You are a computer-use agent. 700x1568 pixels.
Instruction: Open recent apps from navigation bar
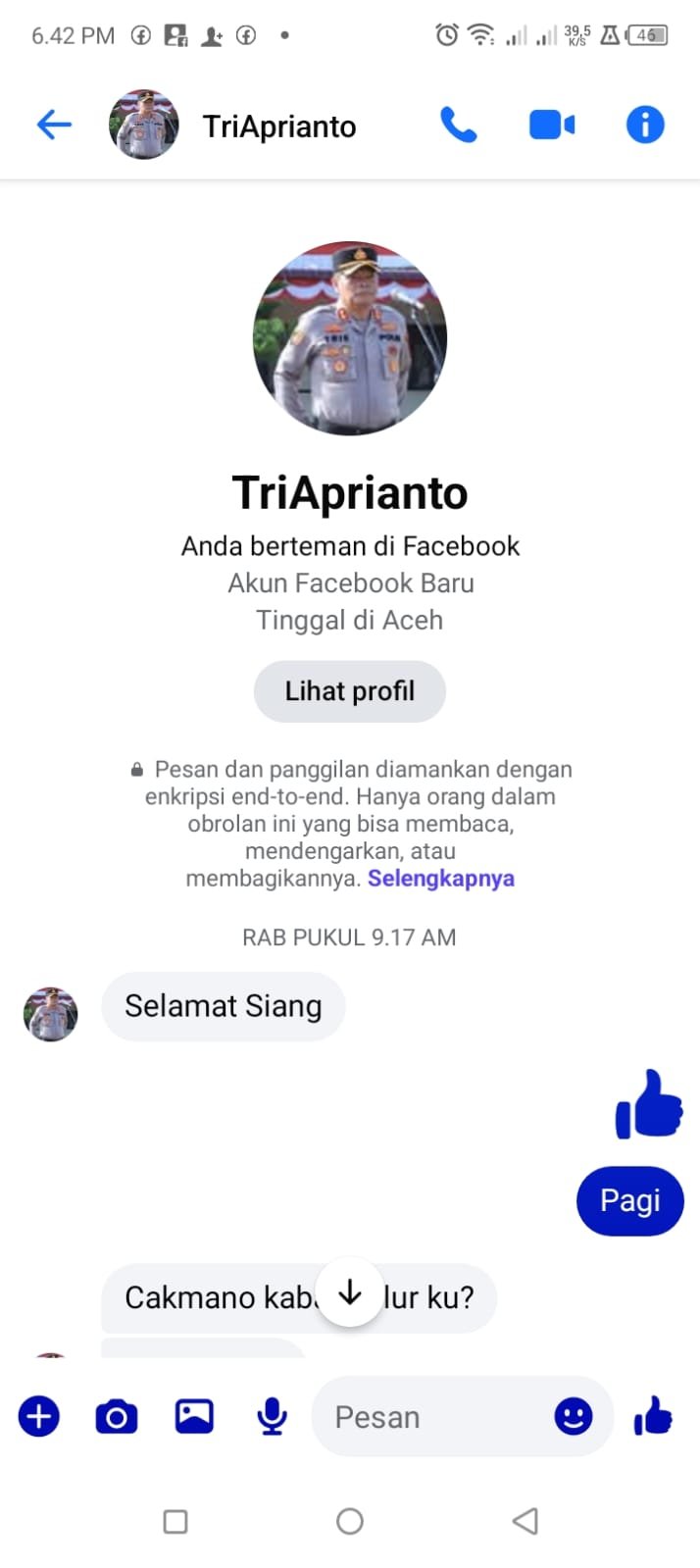pos(175,1521)
